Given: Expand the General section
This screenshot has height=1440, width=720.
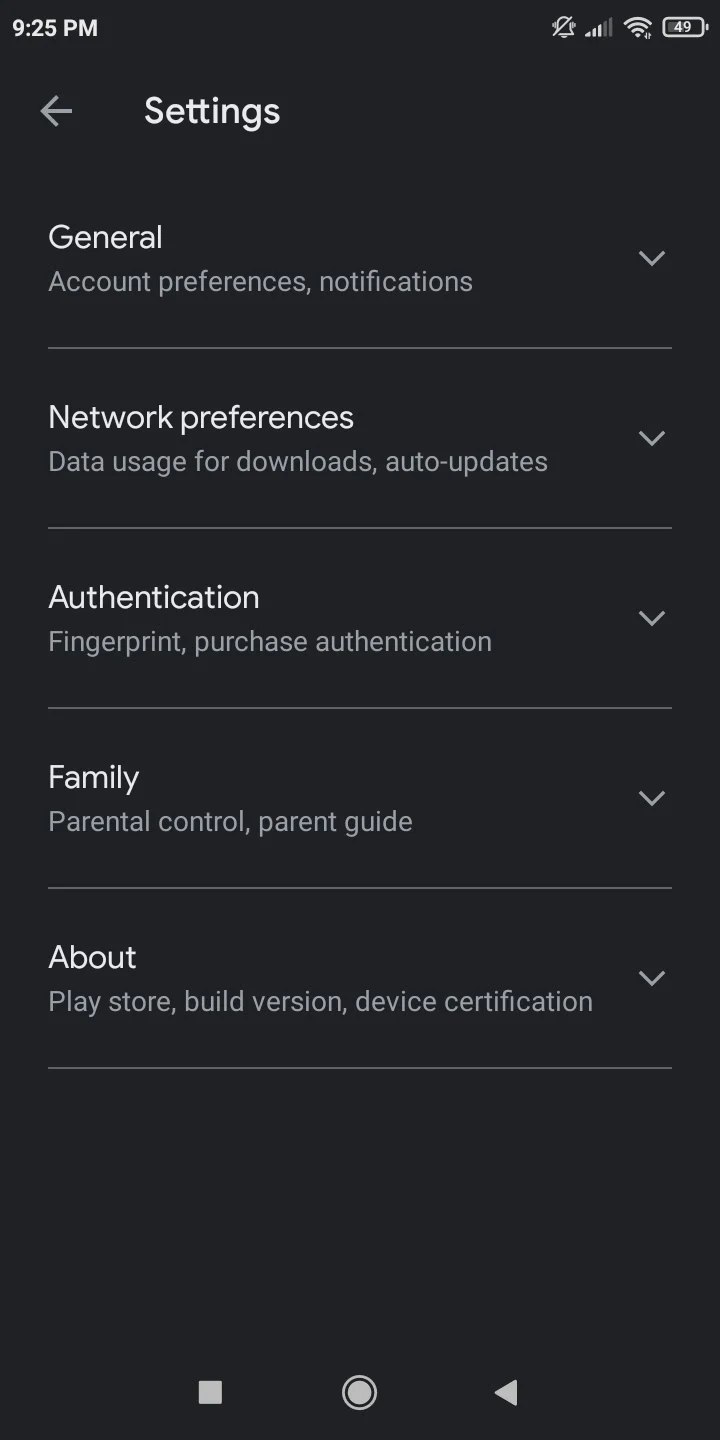Looking at the screenshot, I should pos(360,258).
